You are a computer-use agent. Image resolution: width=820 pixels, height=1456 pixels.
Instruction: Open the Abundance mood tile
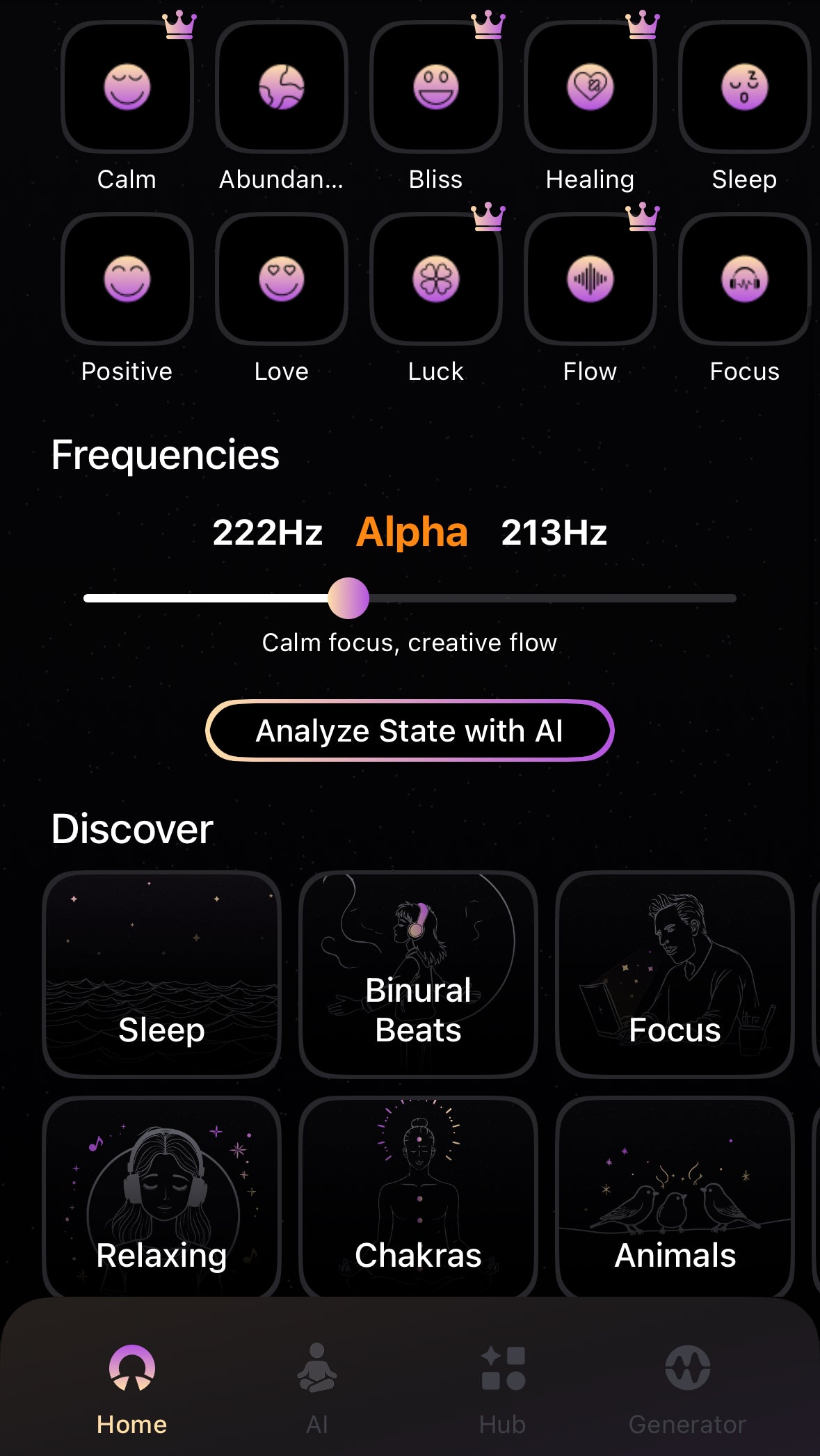282,88
